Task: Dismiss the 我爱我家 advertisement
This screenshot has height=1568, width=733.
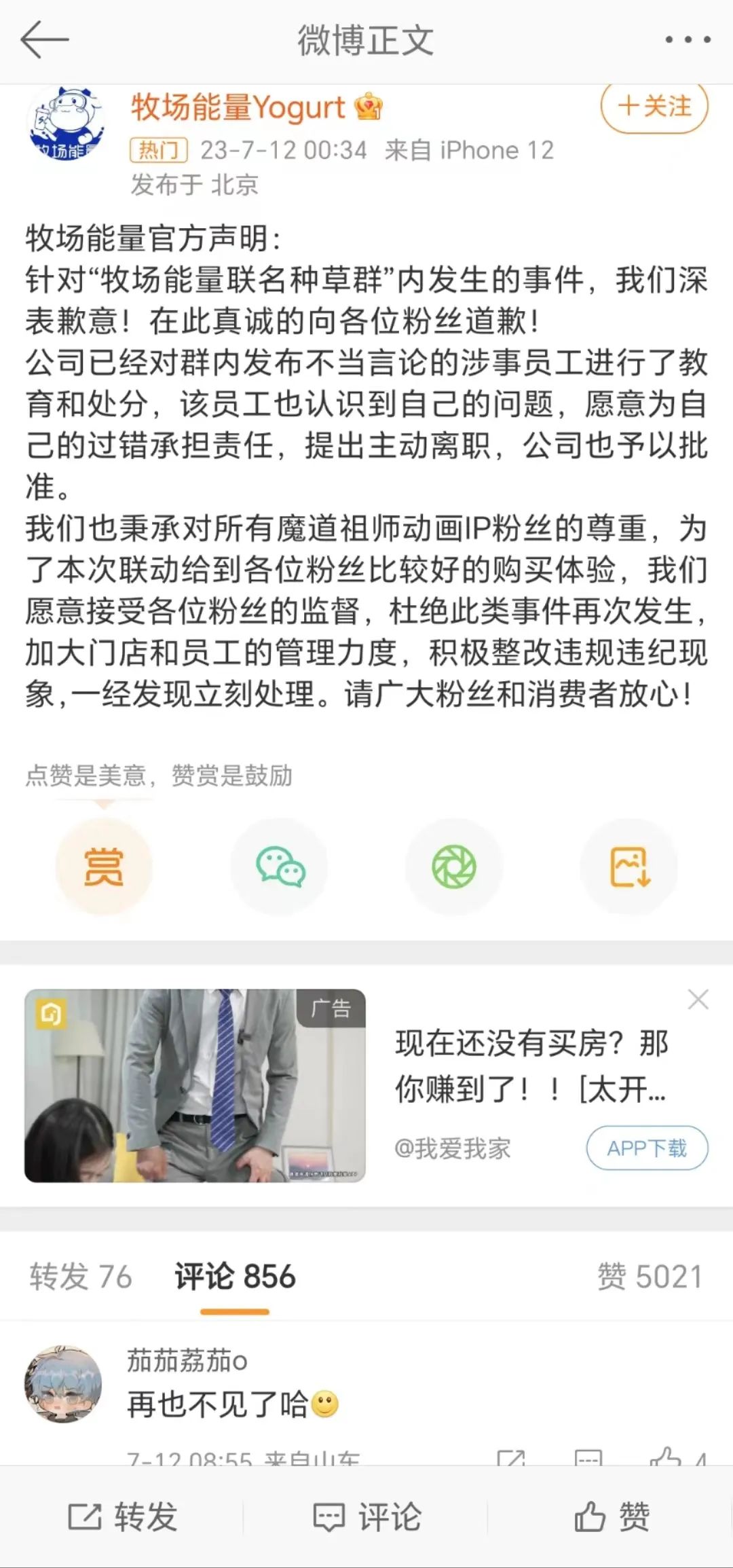Action: click(x=698, y=1000)
